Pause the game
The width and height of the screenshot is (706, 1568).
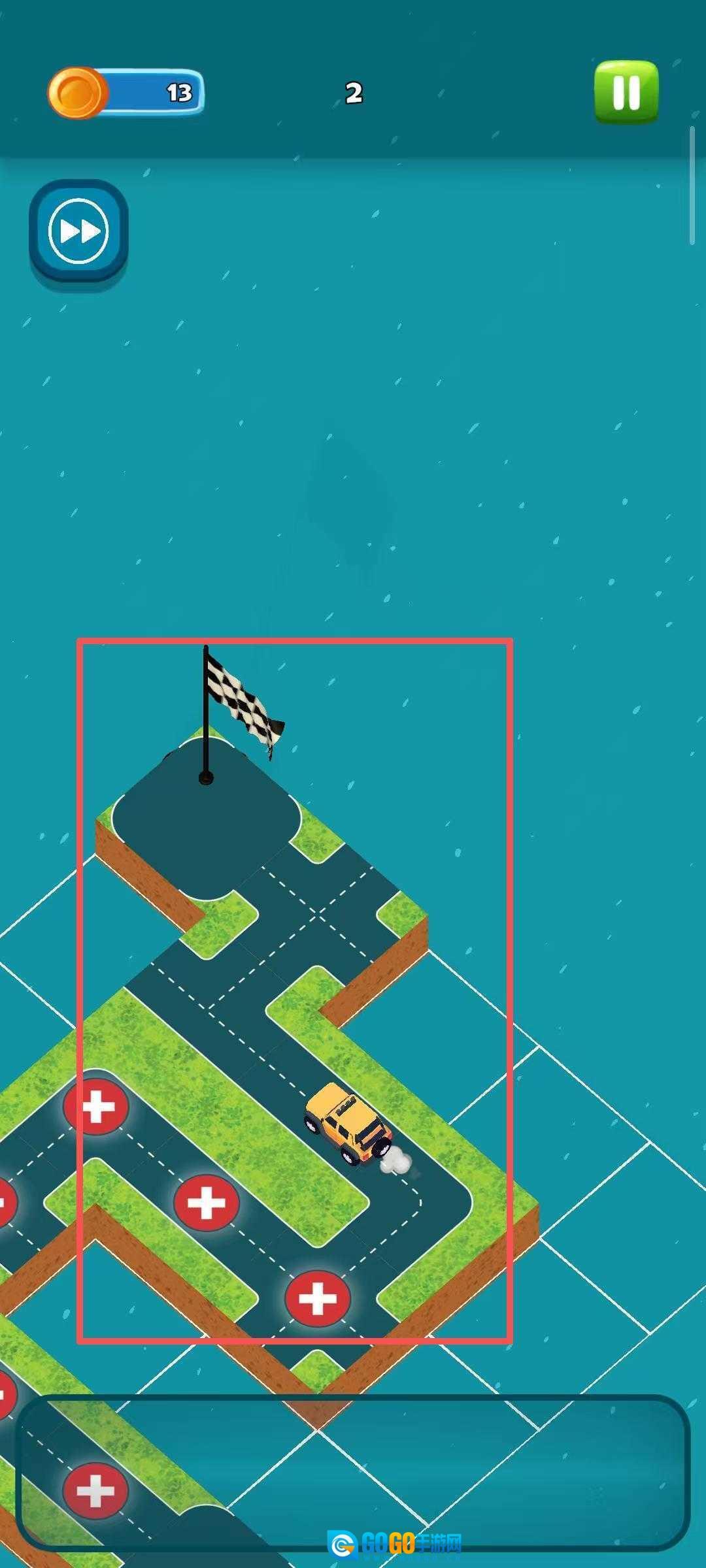pos(626,92)
